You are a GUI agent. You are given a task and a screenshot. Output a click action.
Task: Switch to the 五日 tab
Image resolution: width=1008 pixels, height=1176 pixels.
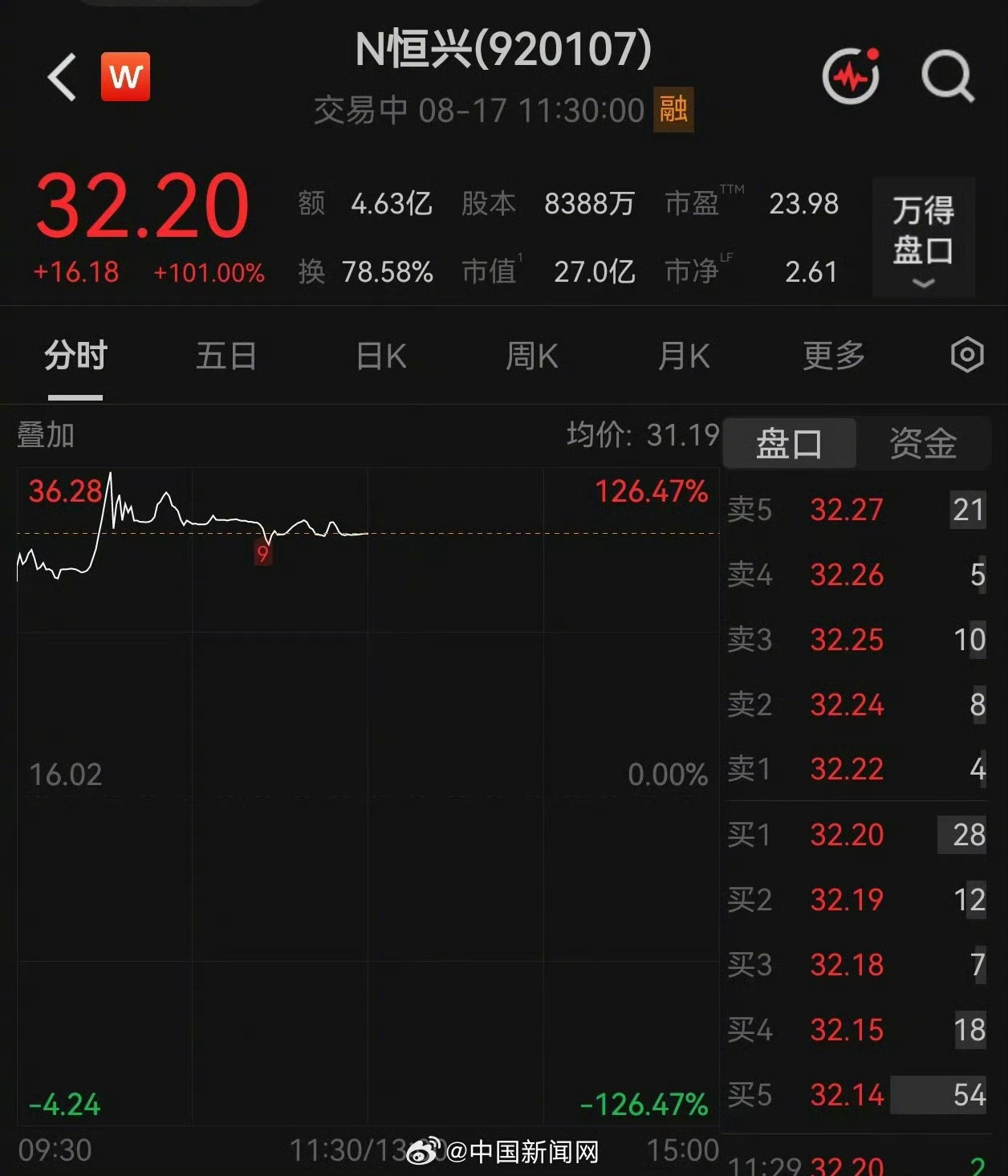[226, 355]
